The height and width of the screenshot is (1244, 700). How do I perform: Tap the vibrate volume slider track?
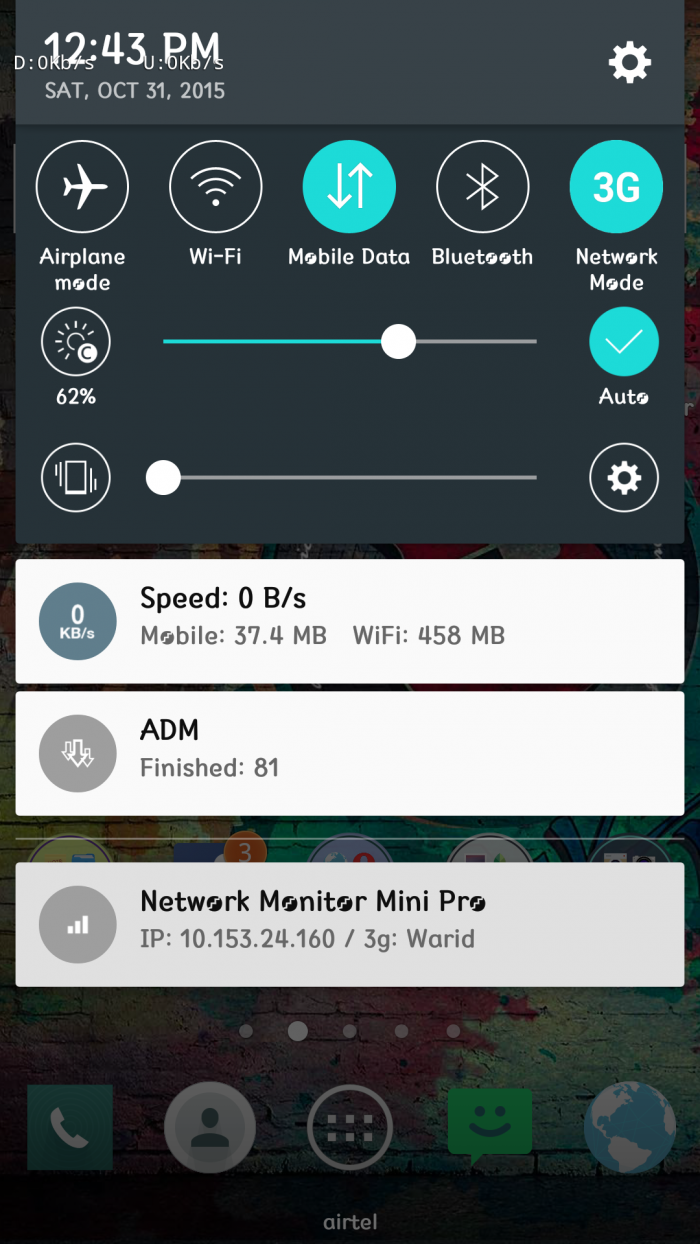click(x=350, y=478)
